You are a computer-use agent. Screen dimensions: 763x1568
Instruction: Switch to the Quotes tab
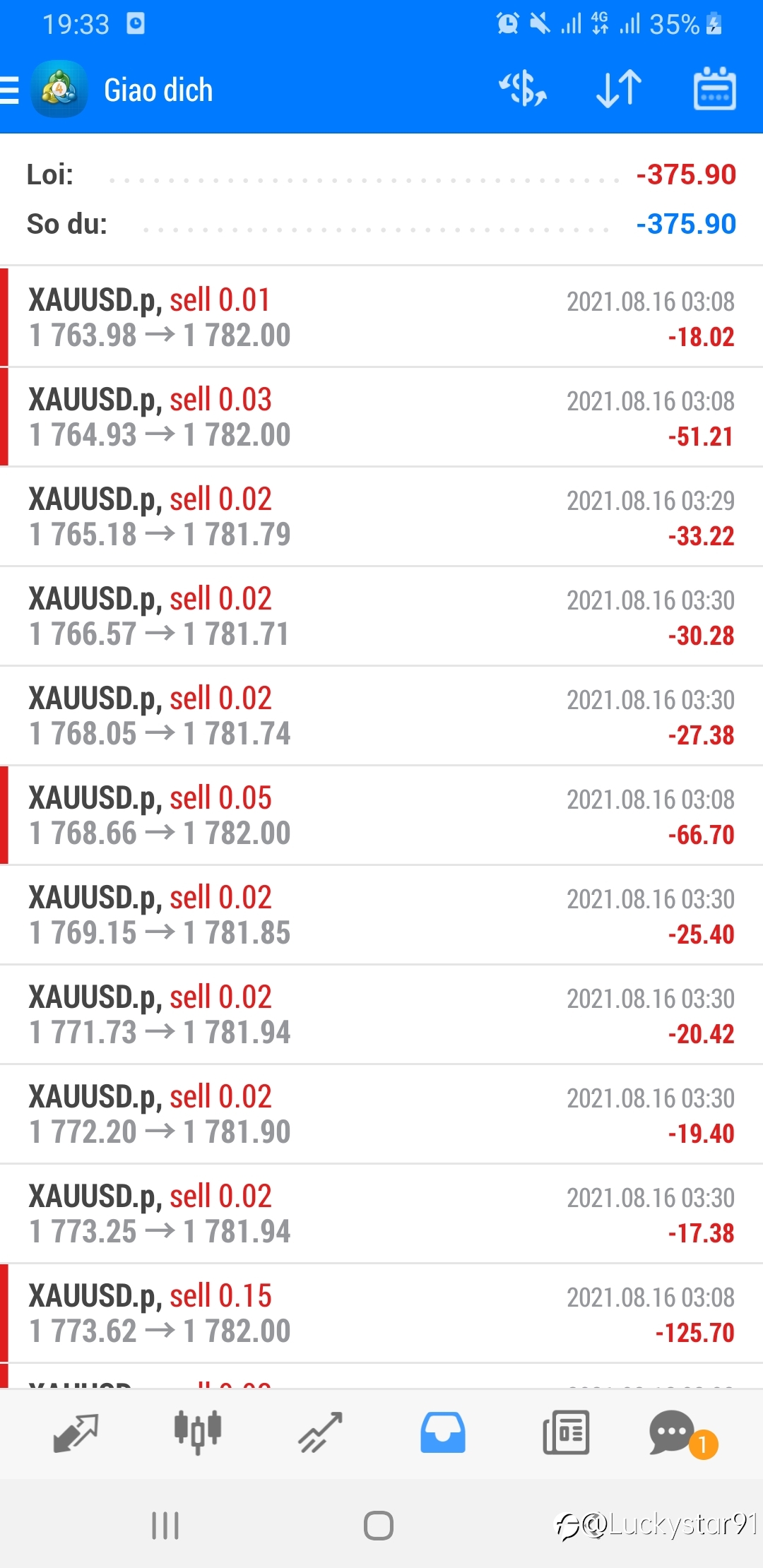[76, 1433]
